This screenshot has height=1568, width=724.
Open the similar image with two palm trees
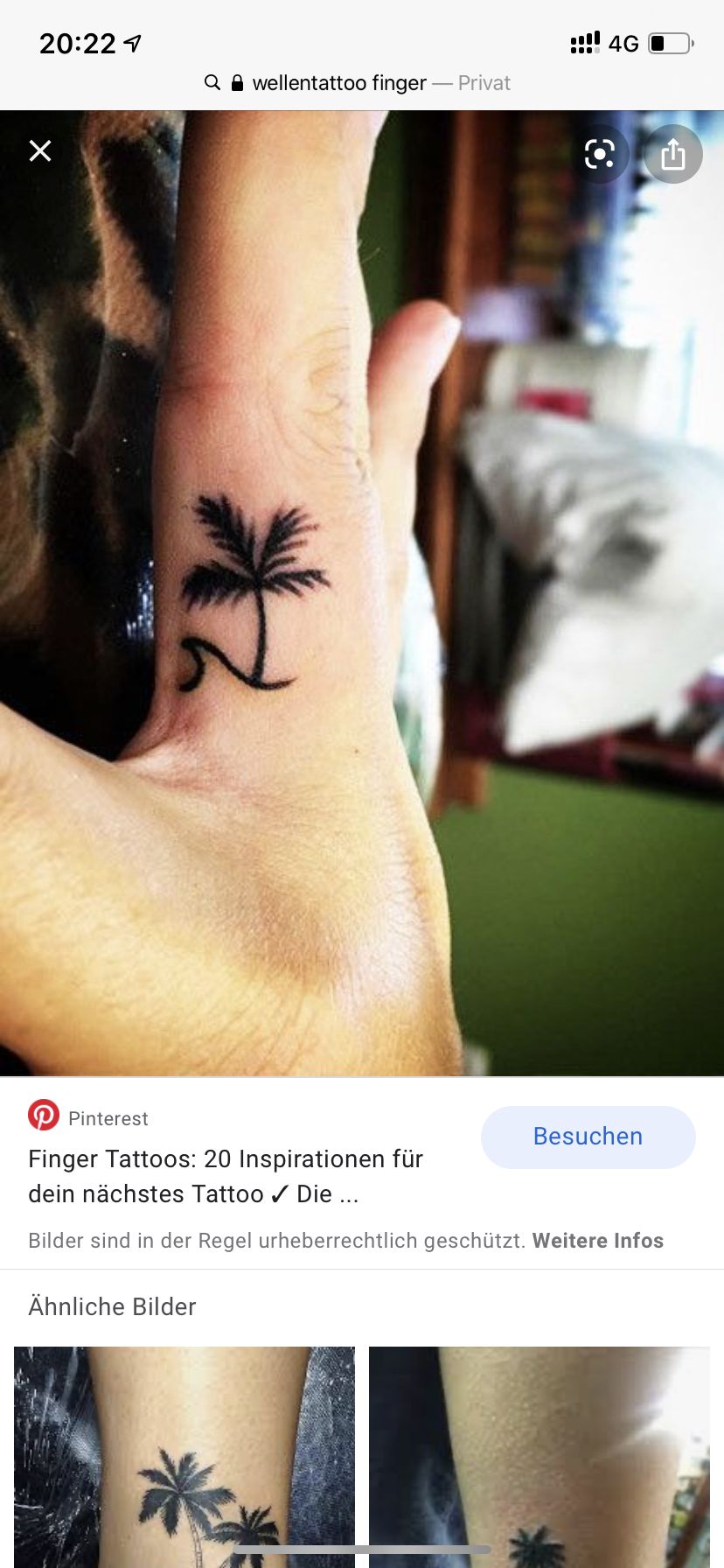[x=184, y=1457]
